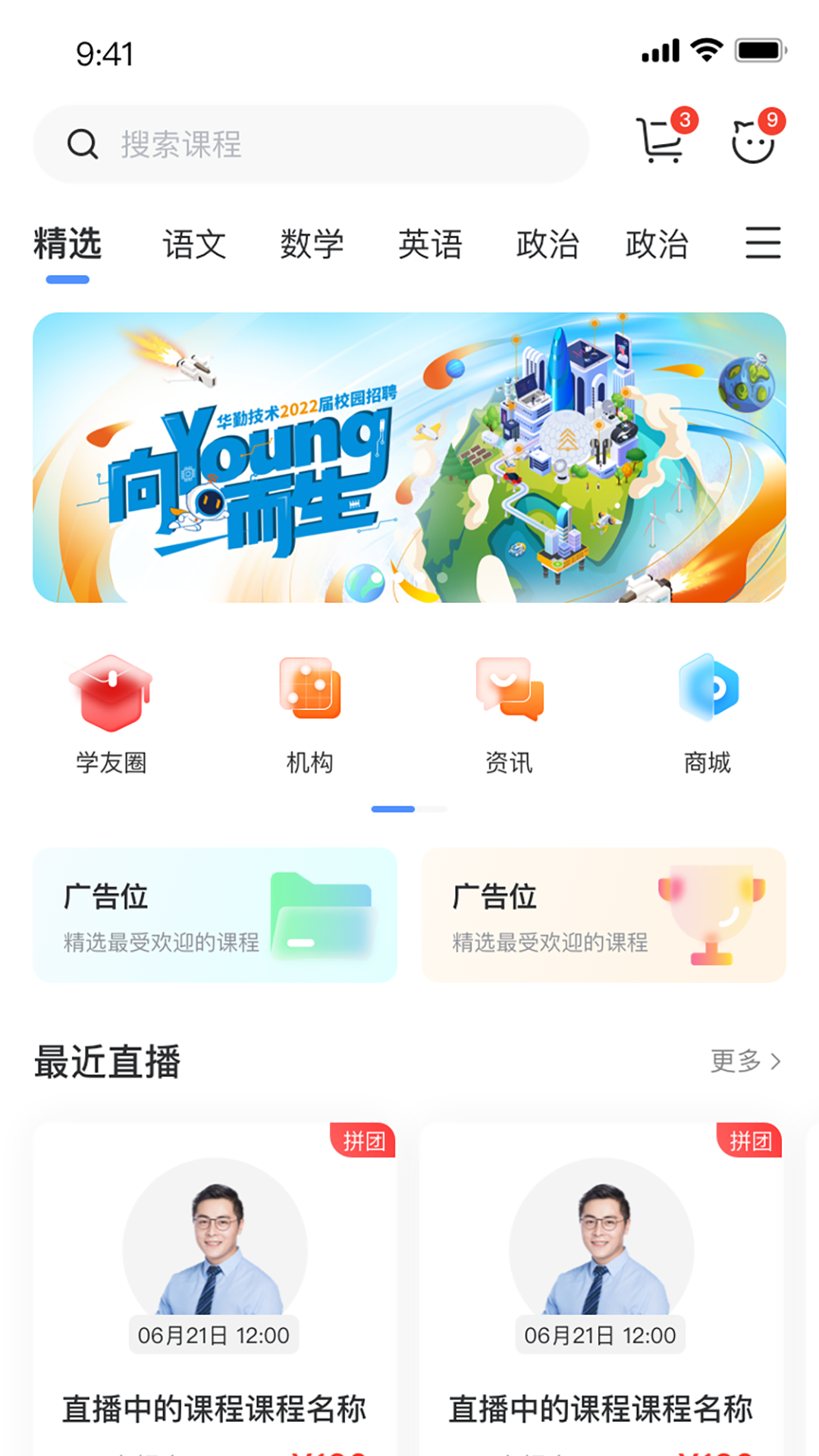Switch to the 数学 tab
The height and width of the screenshot is (1456, 819).
click(x=312, y=244)
